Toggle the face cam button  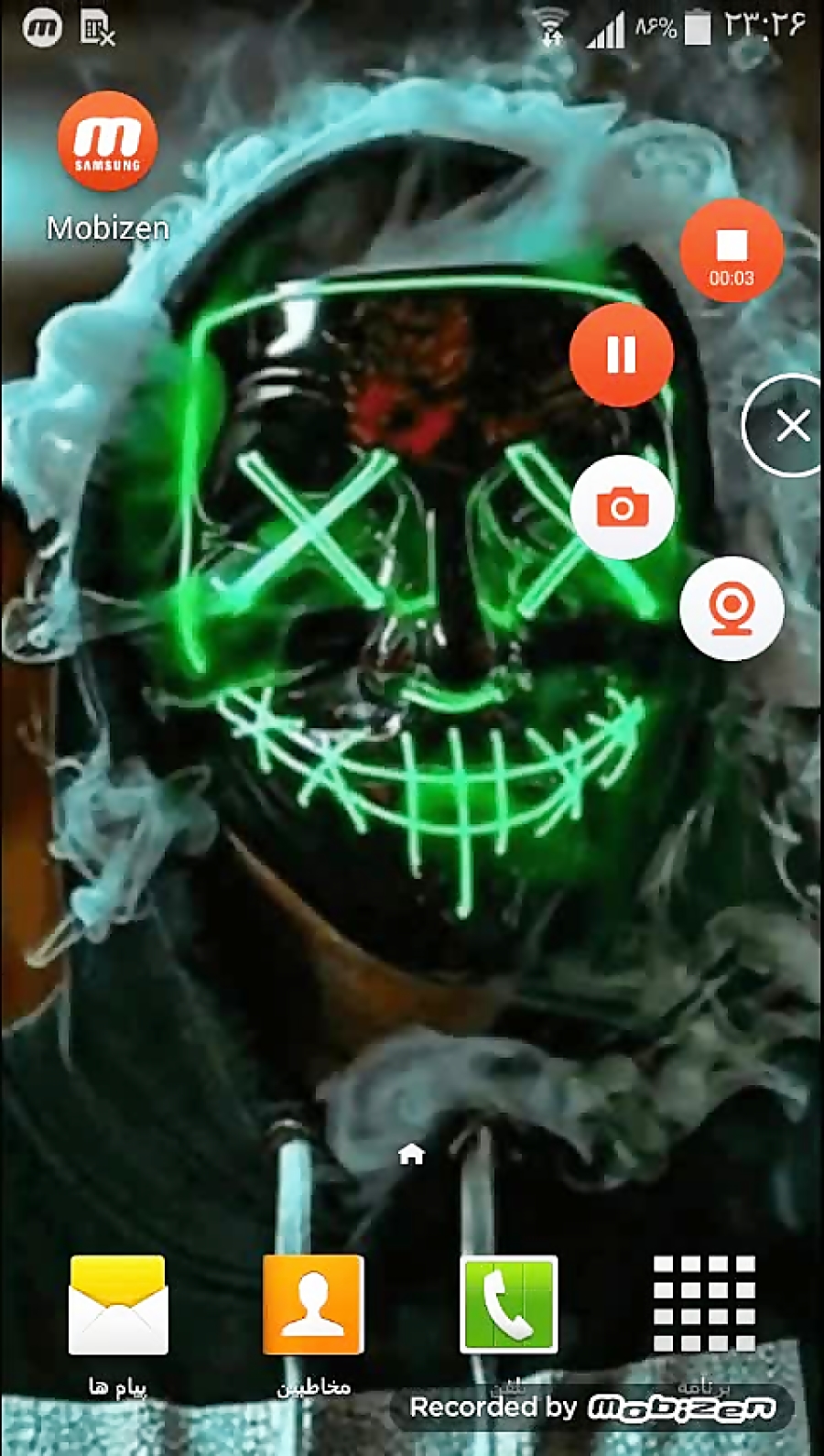732,608
